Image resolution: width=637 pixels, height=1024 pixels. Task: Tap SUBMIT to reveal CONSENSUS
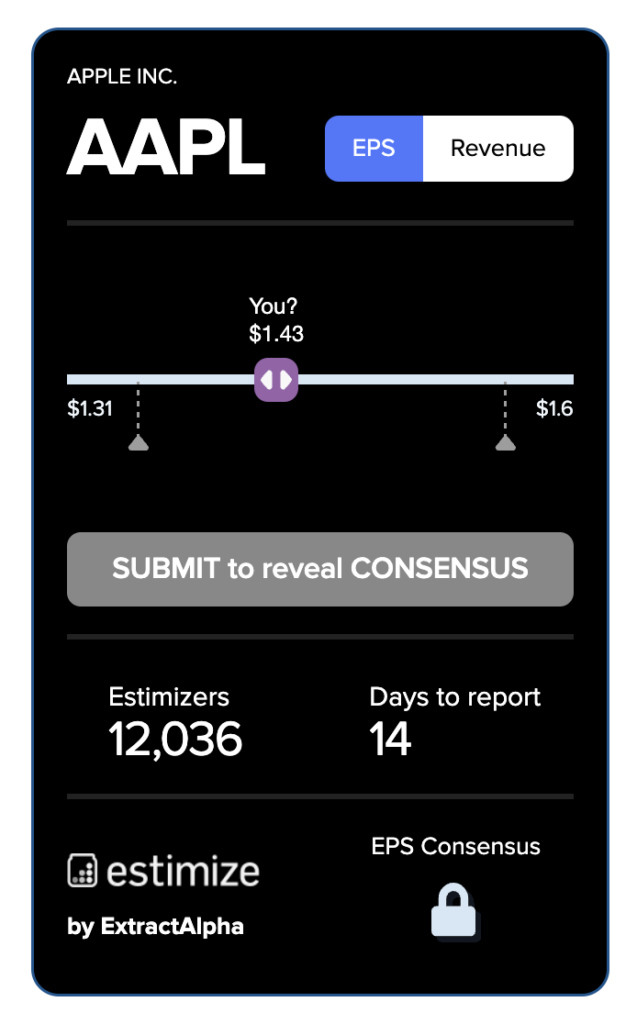click(320, 569)
